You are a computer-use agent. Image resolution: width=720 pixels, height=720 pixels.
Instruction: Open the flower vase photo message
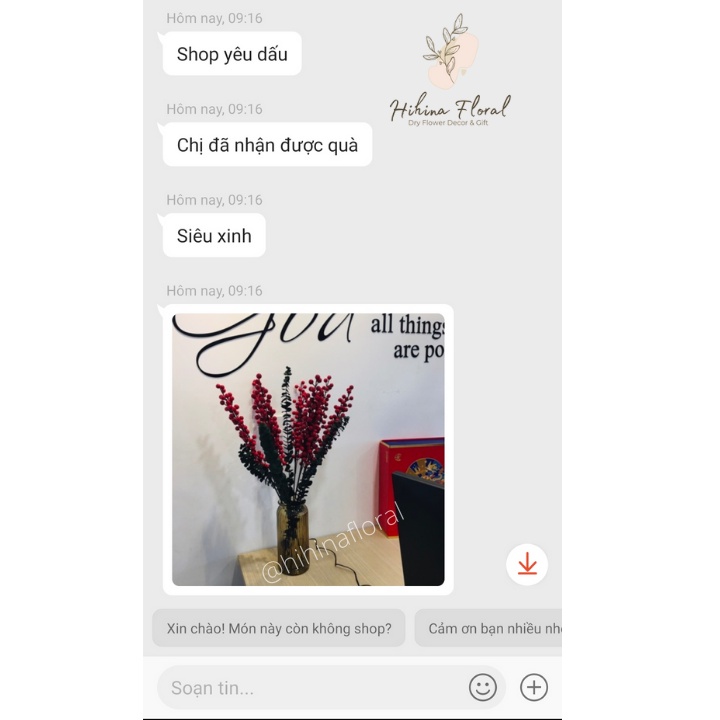click(x=308, y=450)
